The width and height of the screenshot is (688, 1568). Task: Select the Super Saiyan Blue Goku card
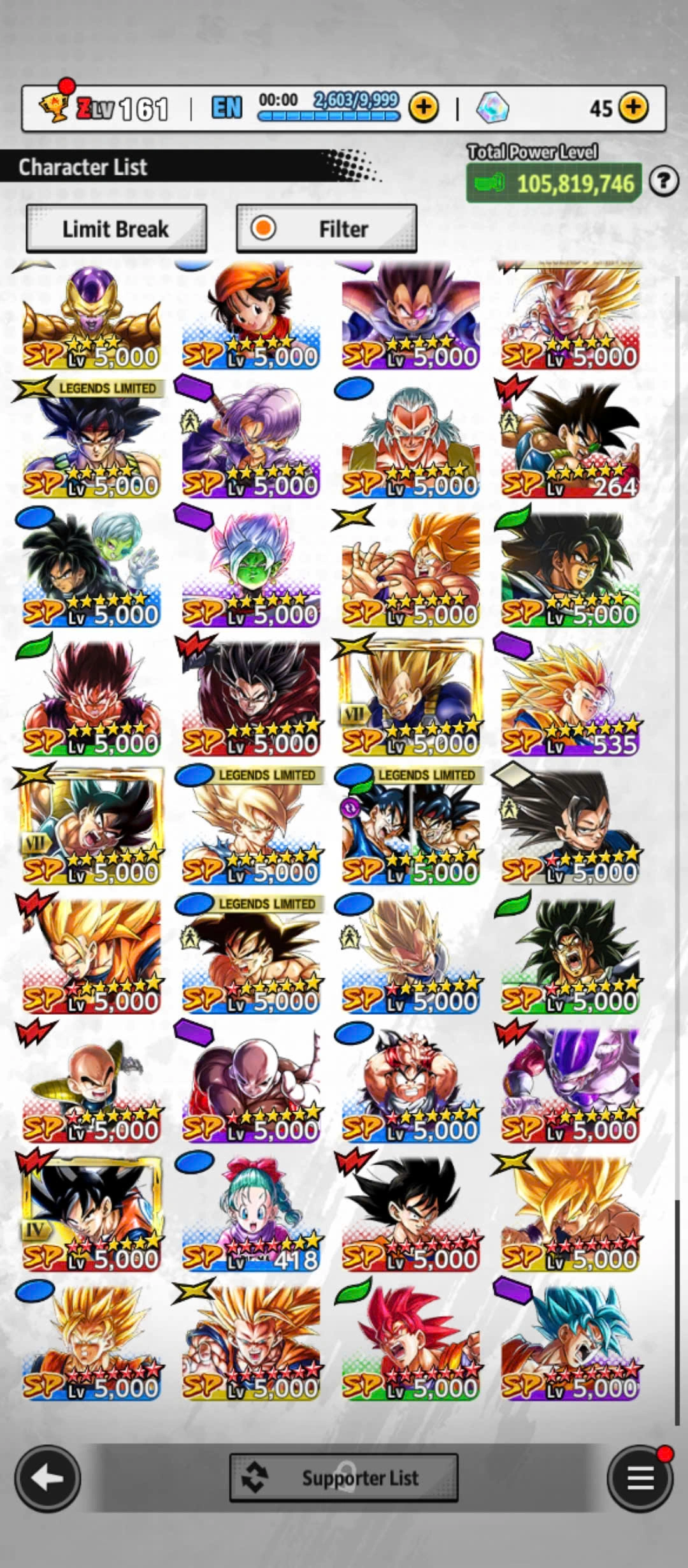click(x=570, y=1341)
